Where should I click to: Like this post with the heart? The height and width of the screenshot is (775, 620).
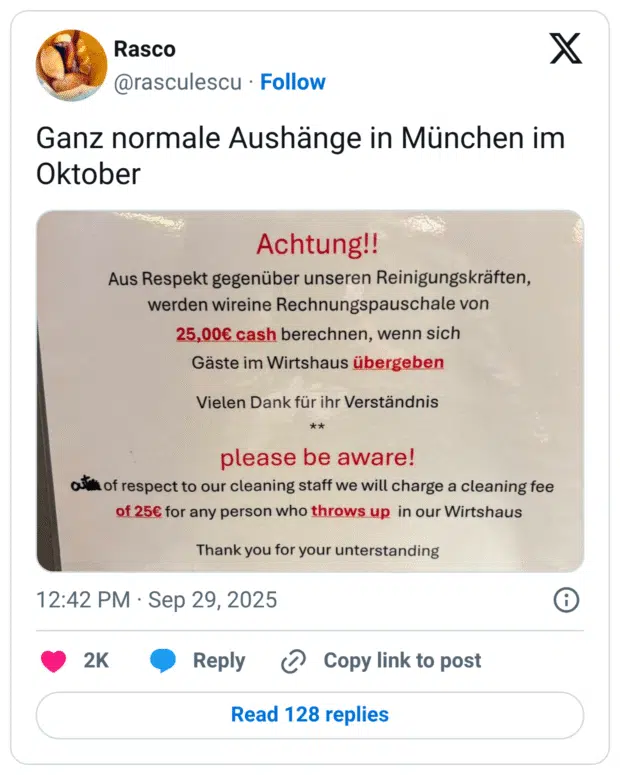click(53, 661)
